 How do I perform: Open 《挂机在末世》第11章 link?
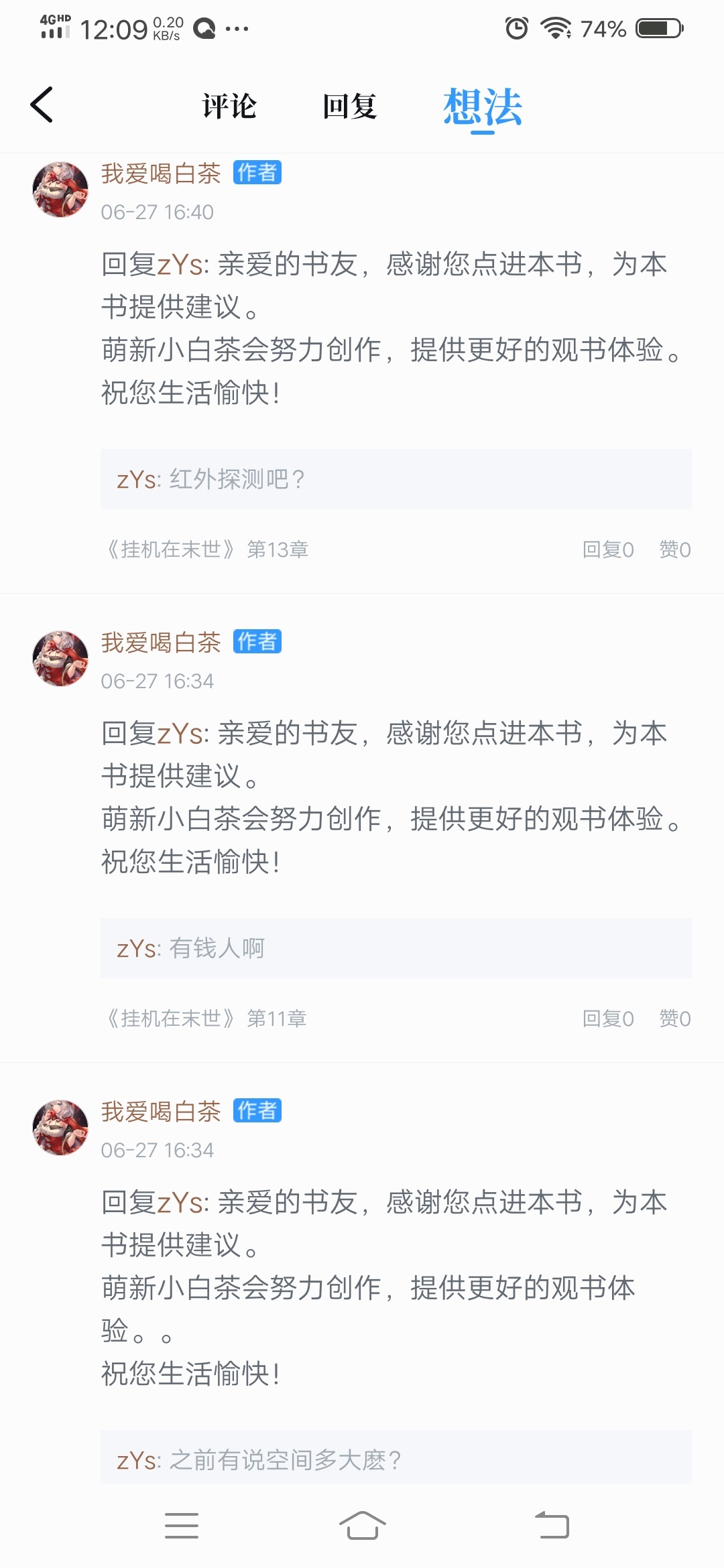point(205,1019)
